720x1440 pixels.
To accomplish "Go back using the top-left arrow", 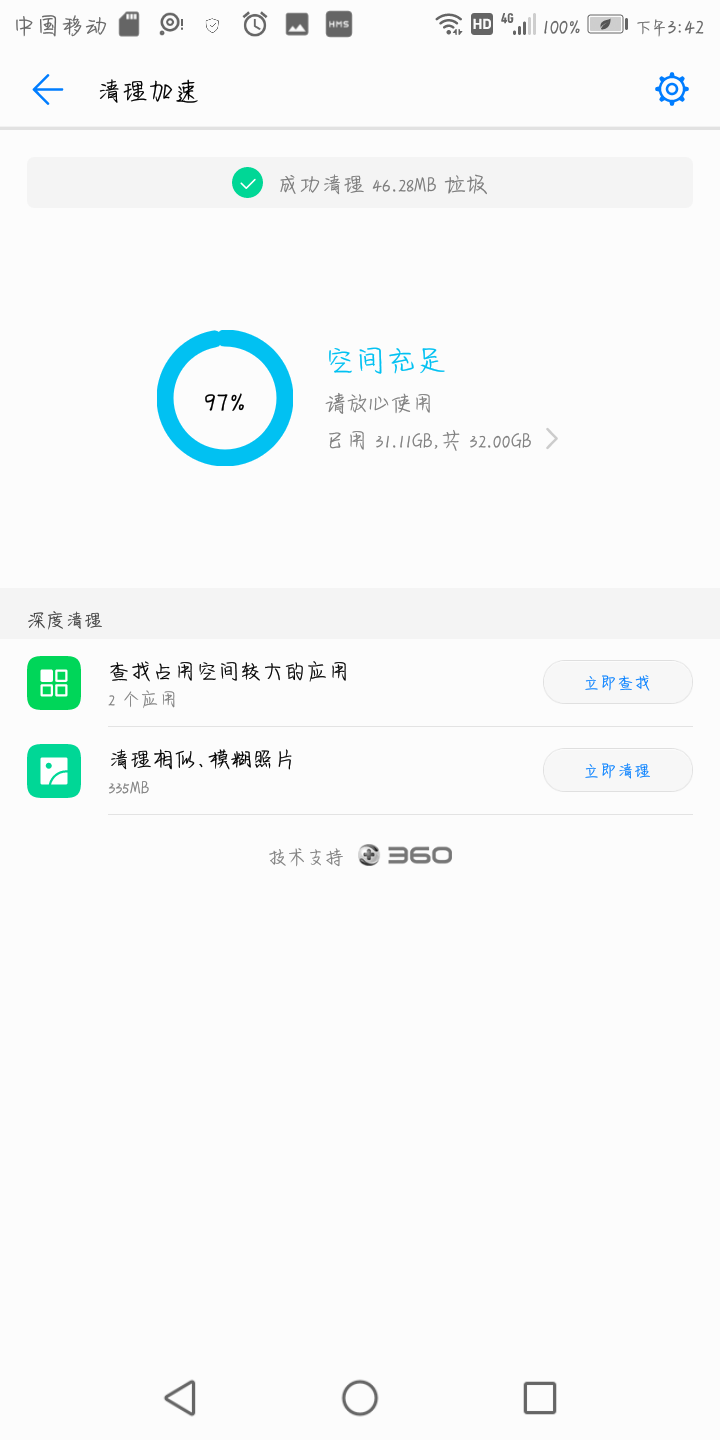I will pos(48,90).
